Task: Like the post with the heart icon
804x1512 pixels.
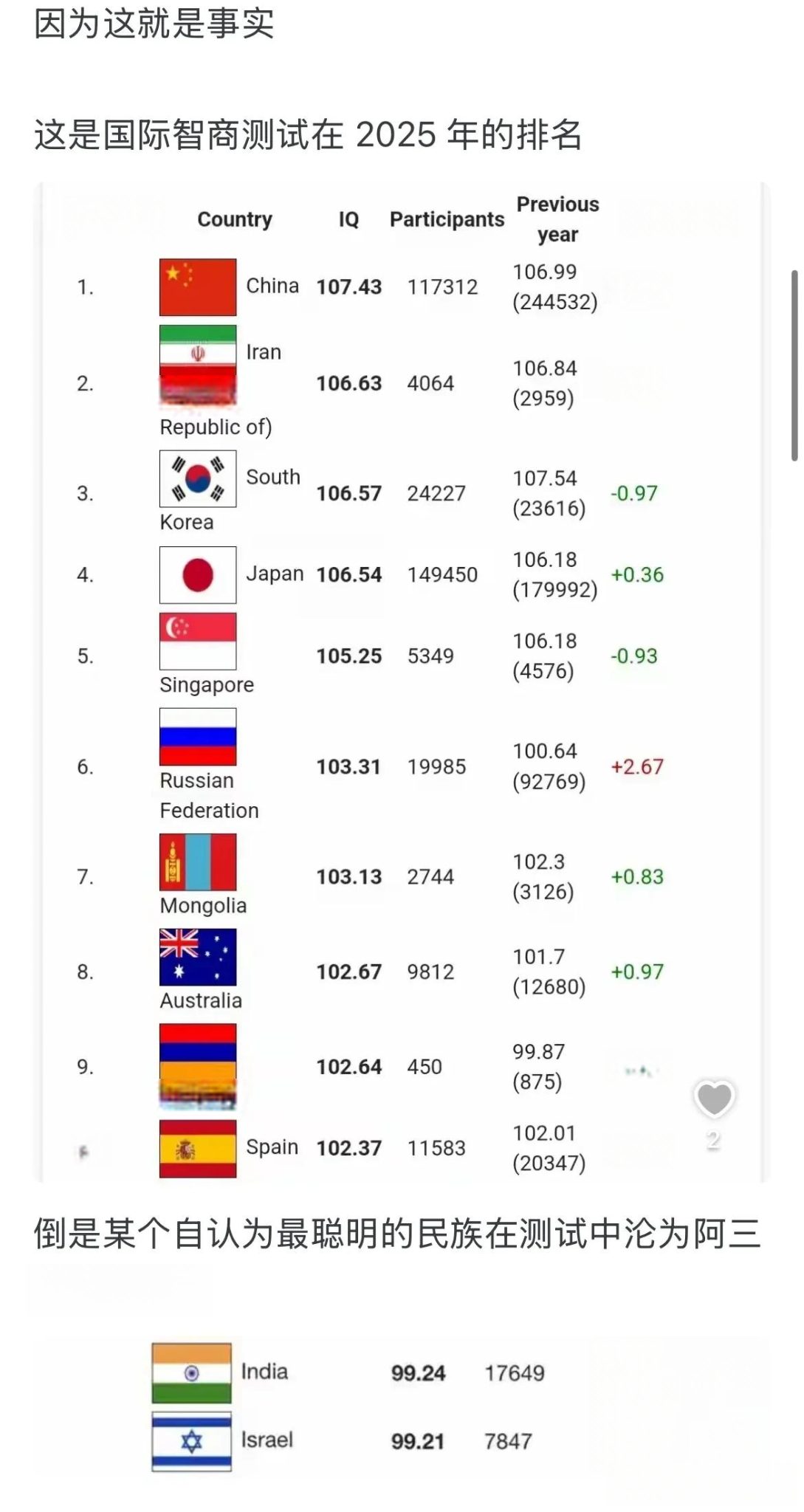Action: (x=714, y=1099)
